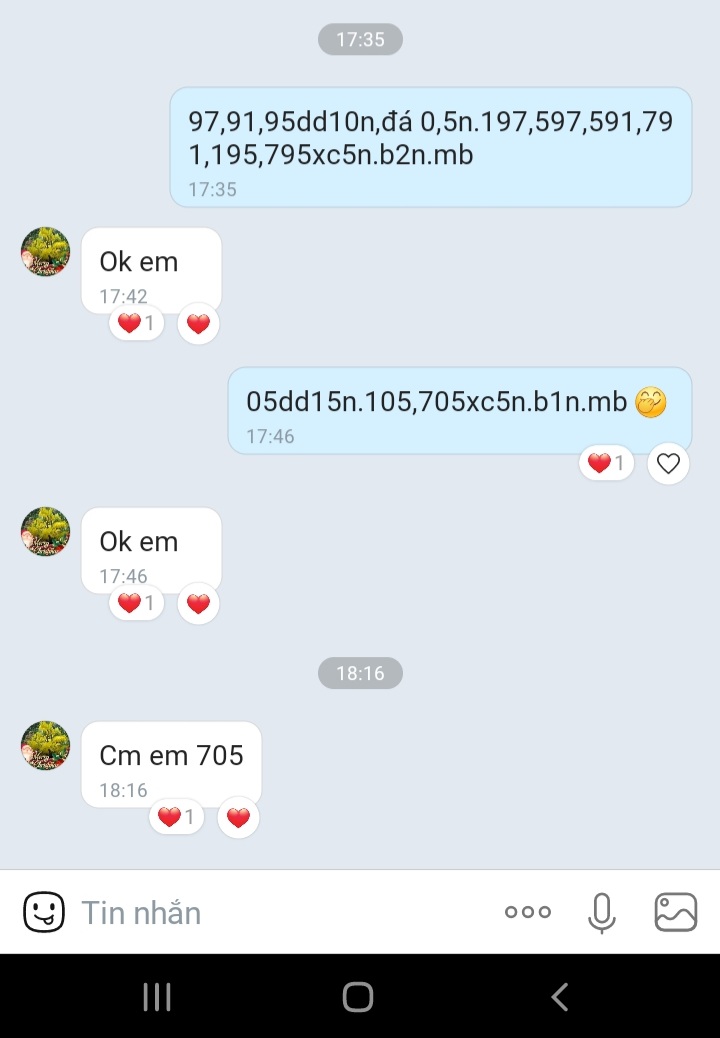Go back using system back button

(x=560, y=997)
